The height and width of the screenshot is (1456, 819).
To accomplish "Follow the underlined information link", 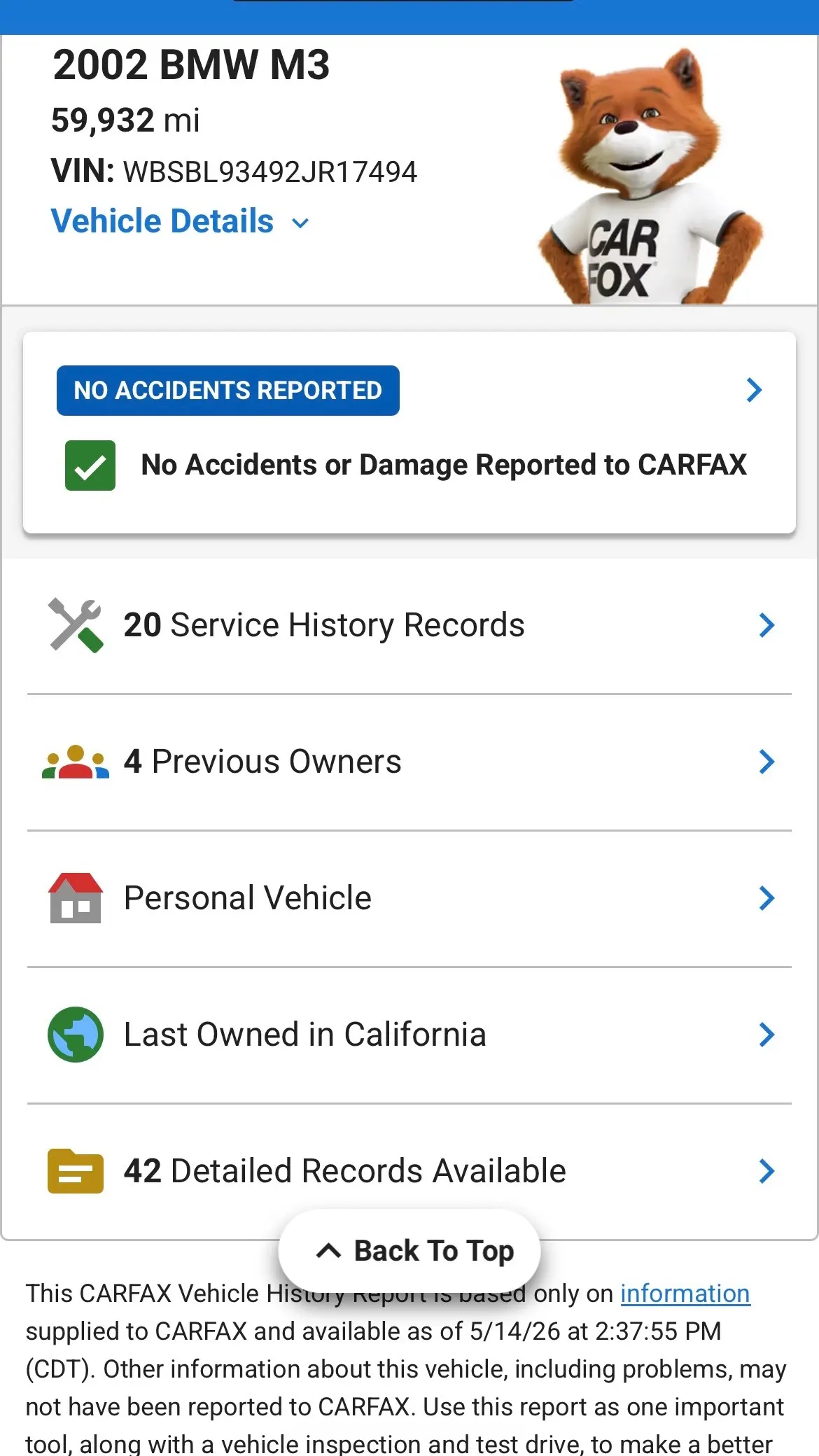I will pyautogui.click(x=685, y=1294).
